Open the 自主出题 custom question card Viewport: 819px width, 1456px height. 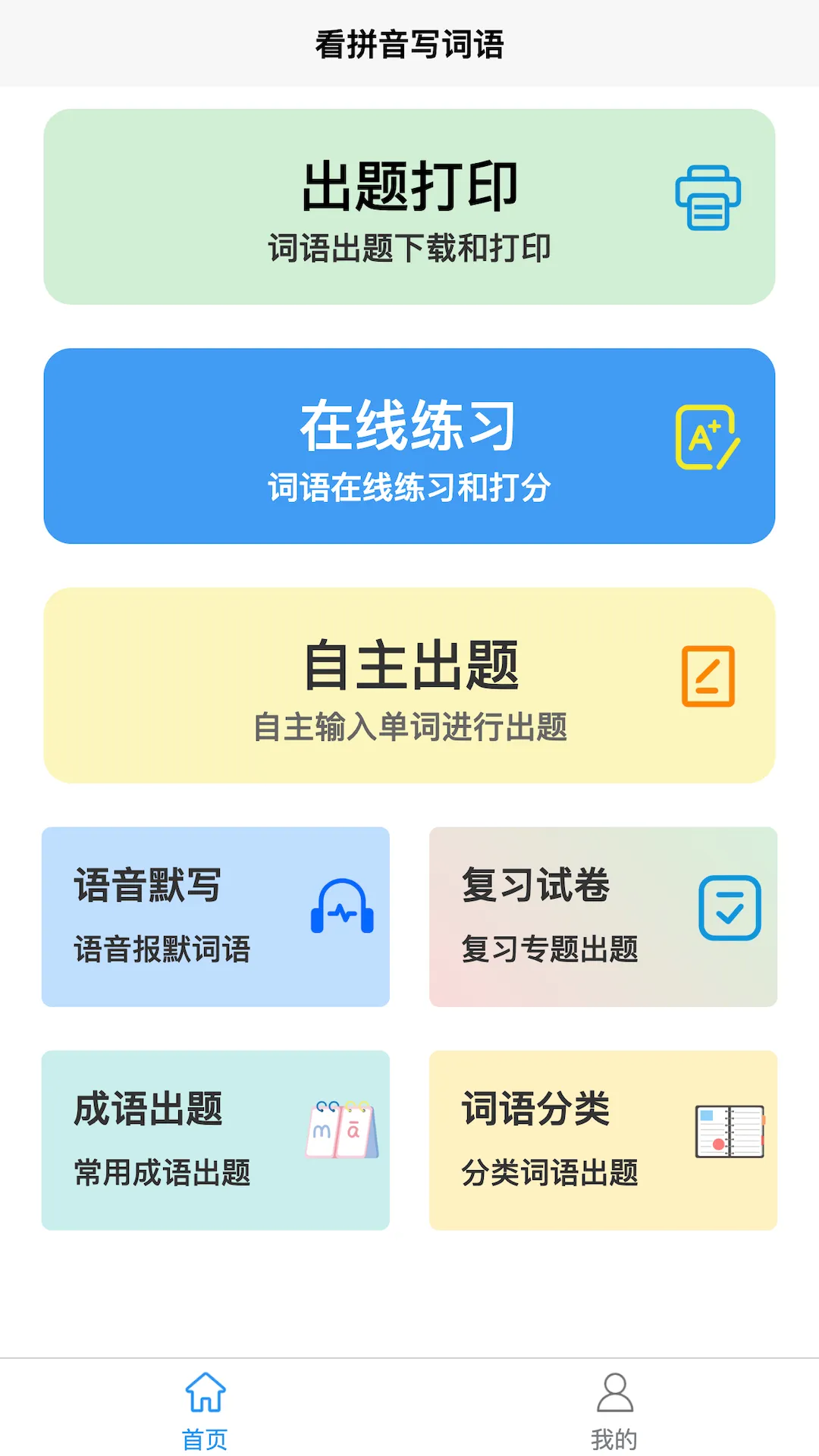pyautogui.click(x=409, y=682)
